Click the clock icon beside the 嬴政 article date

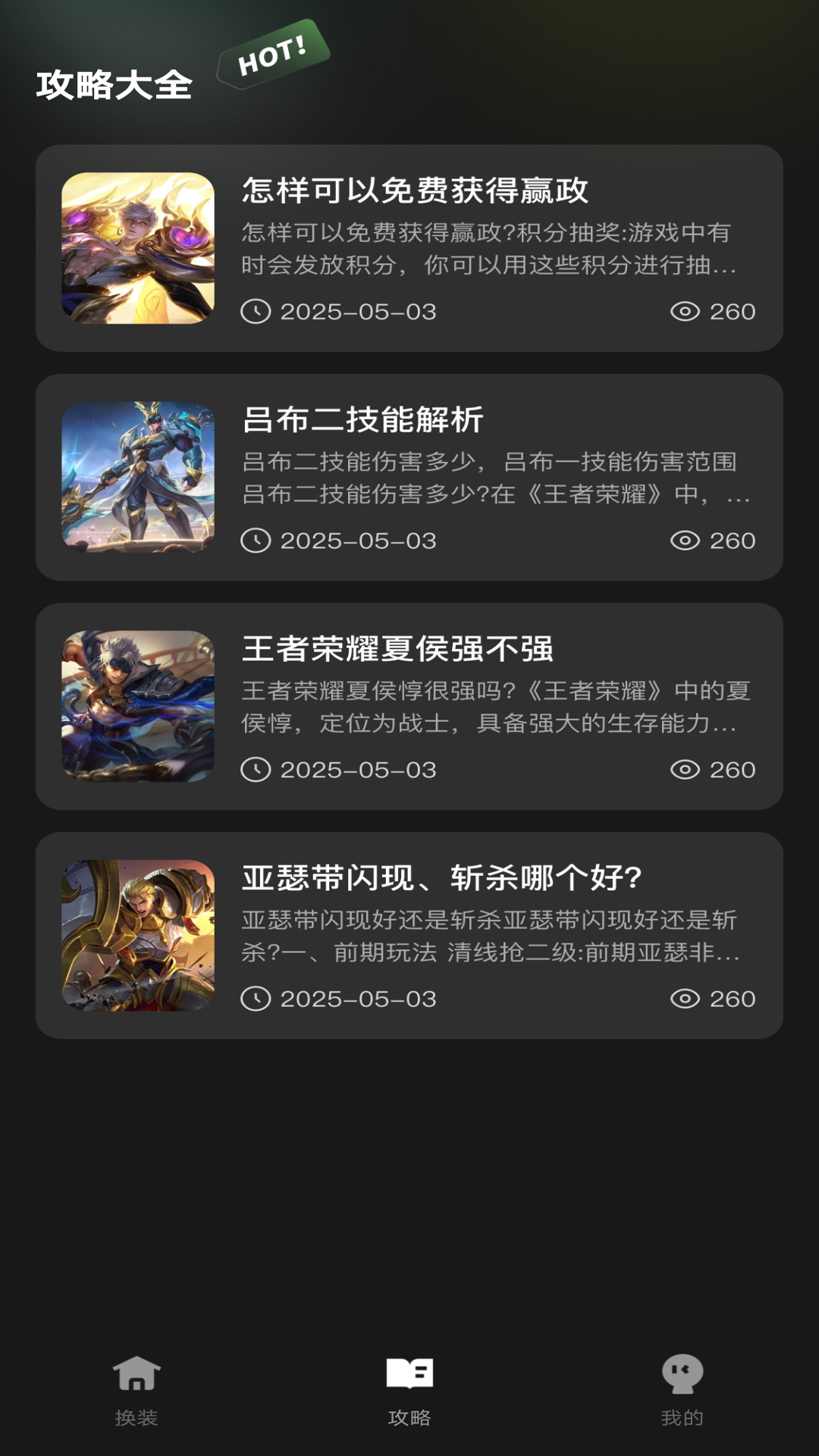pos(256,310)
